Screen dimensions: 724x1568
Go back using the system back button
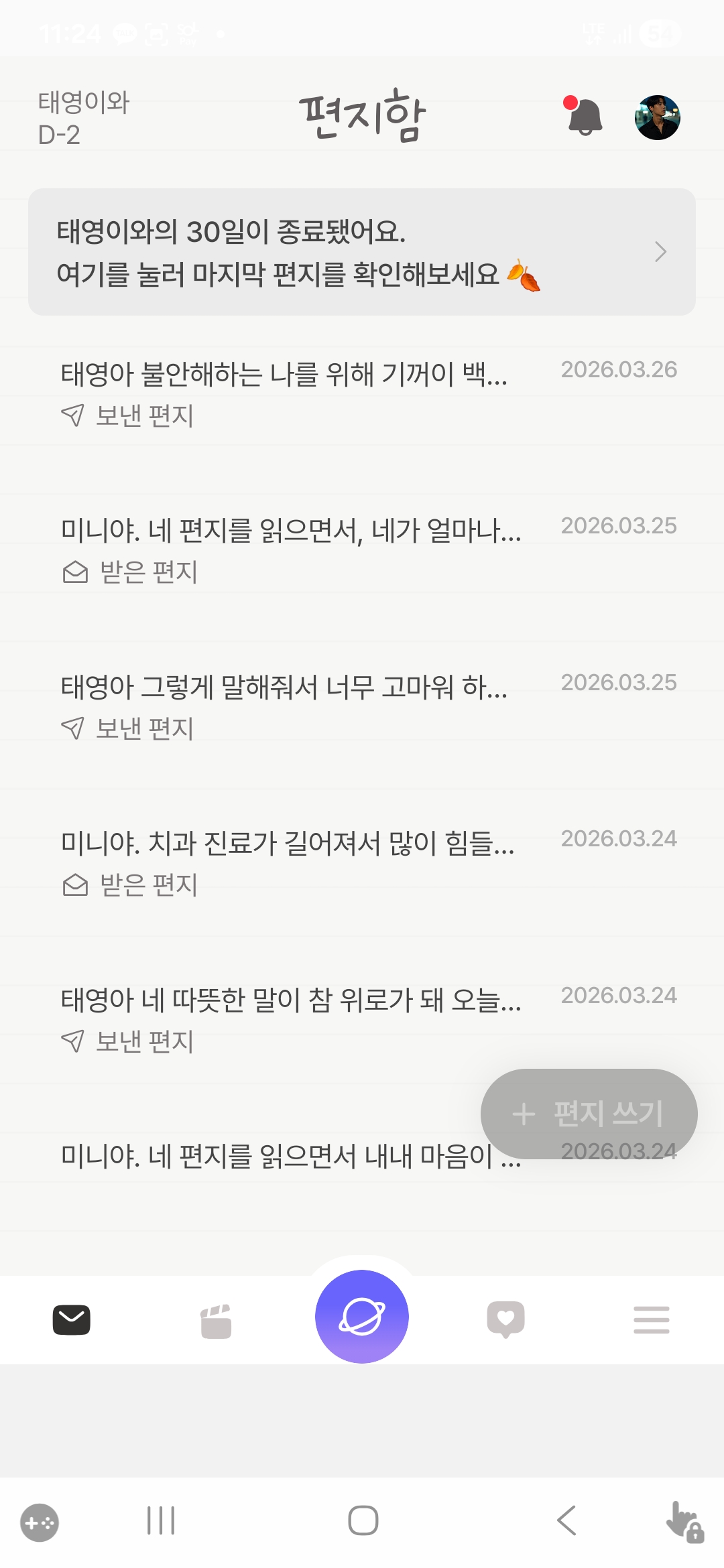click(x=566, y=1520)
